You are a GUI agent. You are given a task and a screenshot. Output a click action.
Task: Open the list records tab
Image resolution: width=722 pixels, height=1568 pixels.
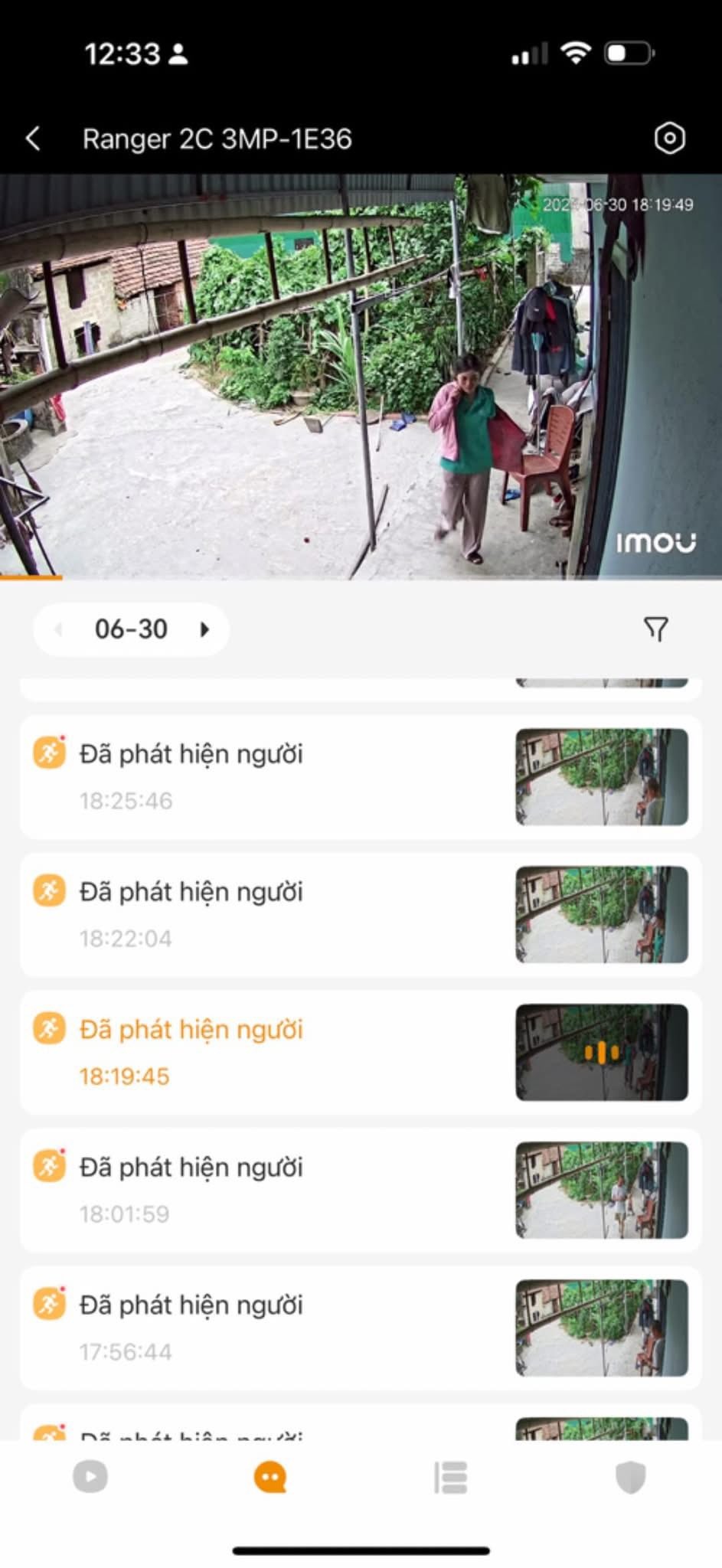451,1476
